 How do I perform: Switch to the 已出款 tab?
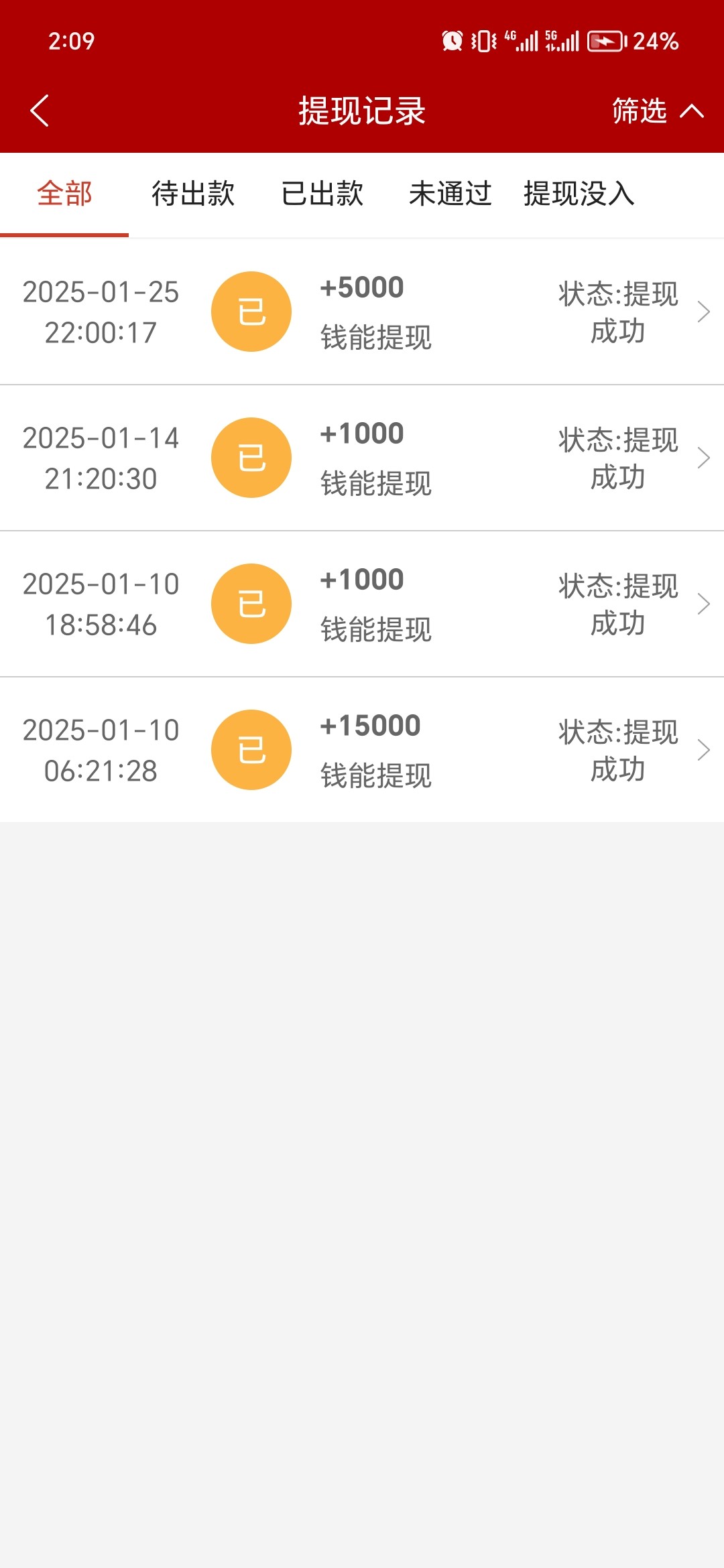322,194
